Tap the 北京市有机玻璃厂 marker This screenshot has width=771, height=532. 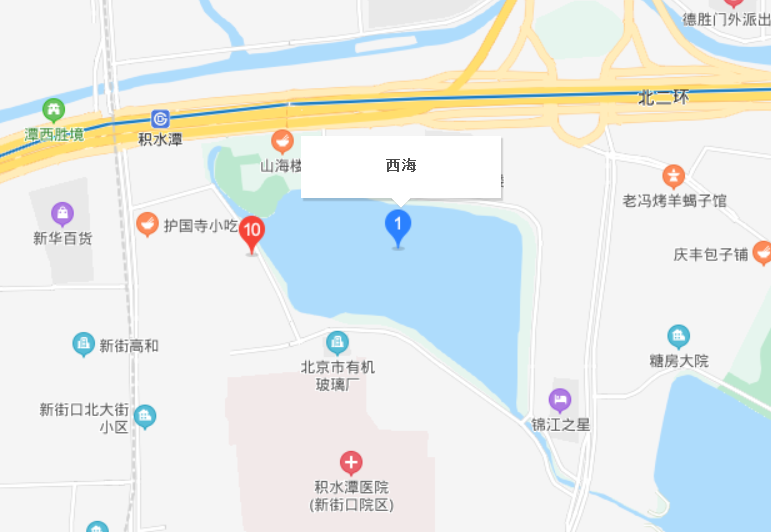click(x=338, y=343)
